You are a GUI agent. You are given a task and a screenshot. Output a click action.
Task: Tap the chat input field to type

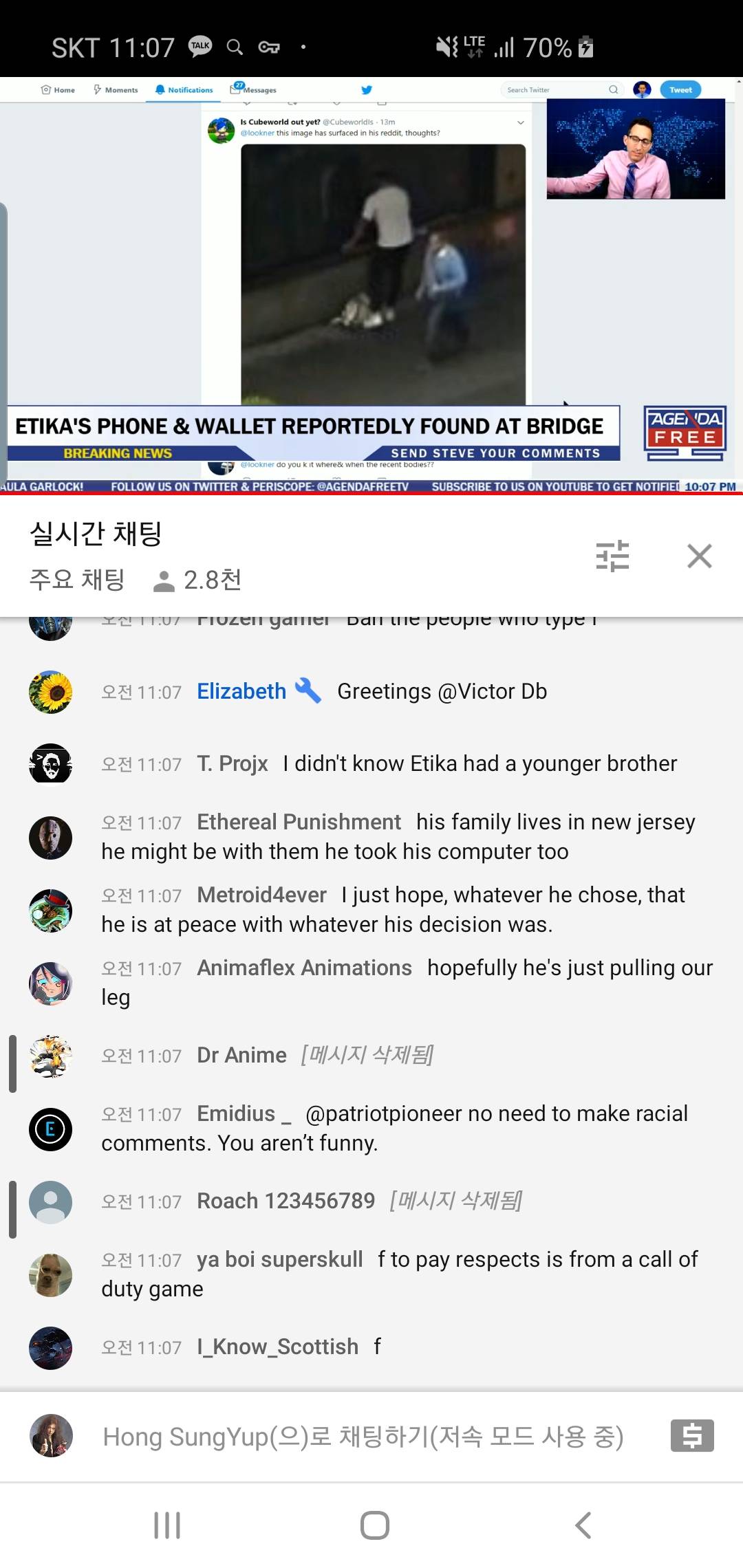[x=363, y=1437]
